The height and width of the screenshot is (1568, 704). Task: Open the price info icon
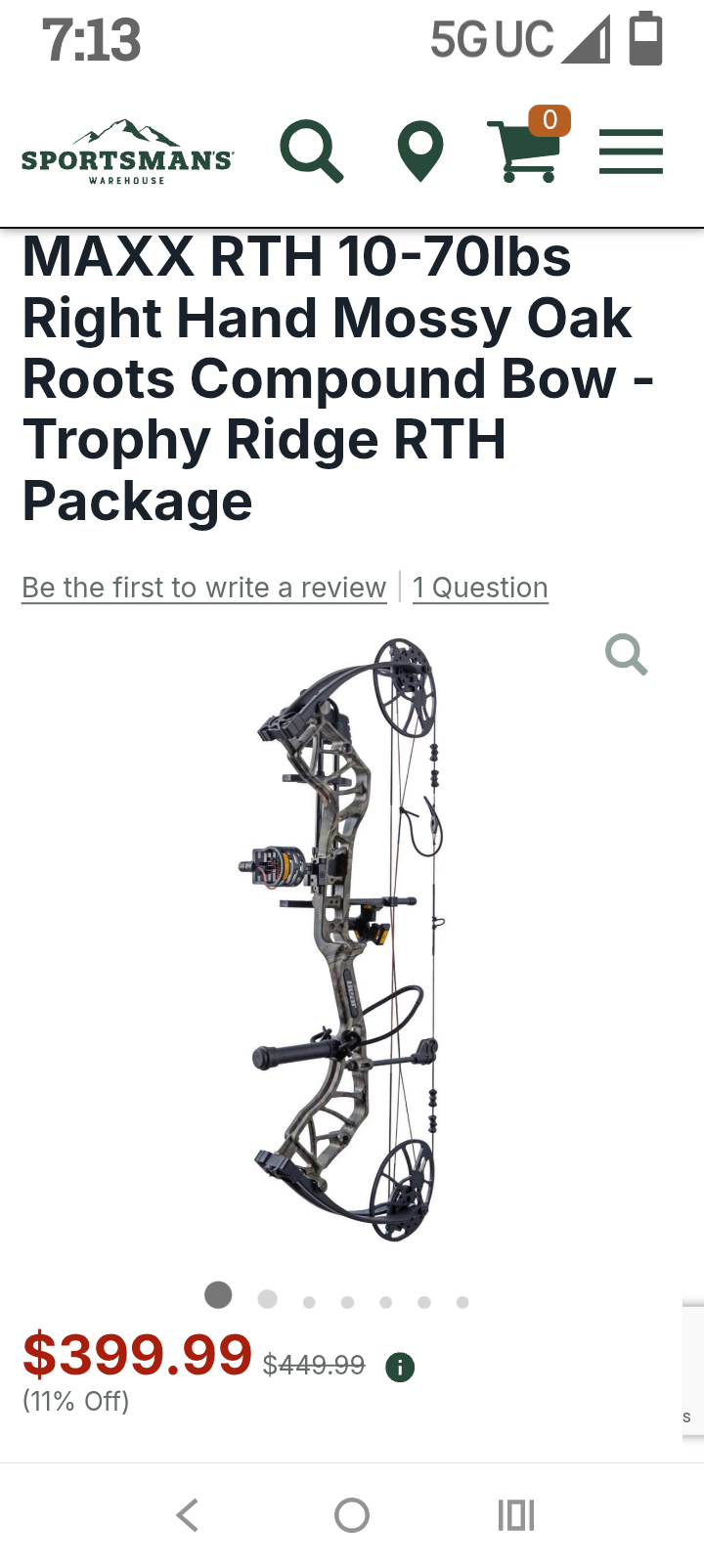[x=399, y=1367]
